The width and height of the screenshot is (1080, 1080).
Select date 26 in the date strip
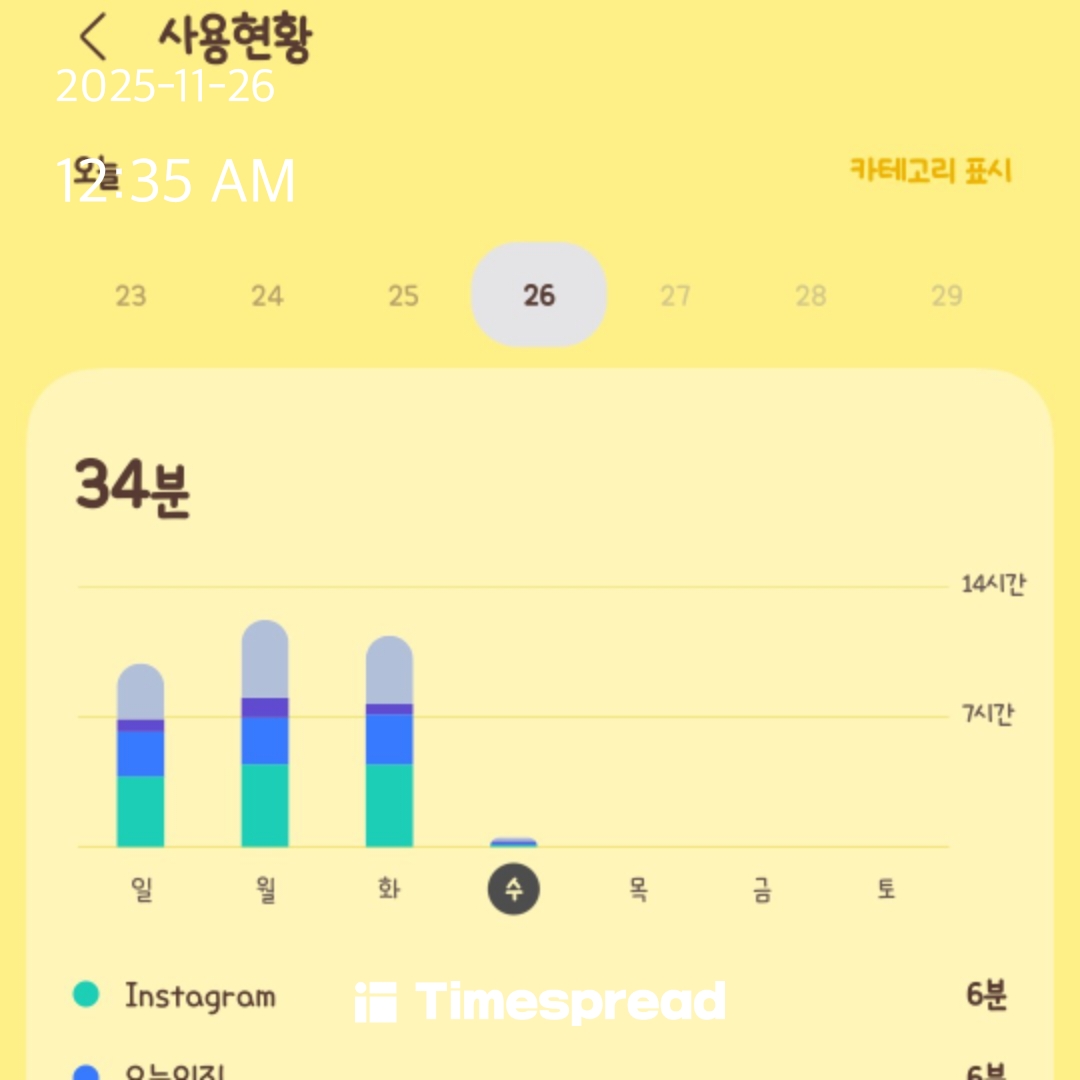tap(539, 295)
